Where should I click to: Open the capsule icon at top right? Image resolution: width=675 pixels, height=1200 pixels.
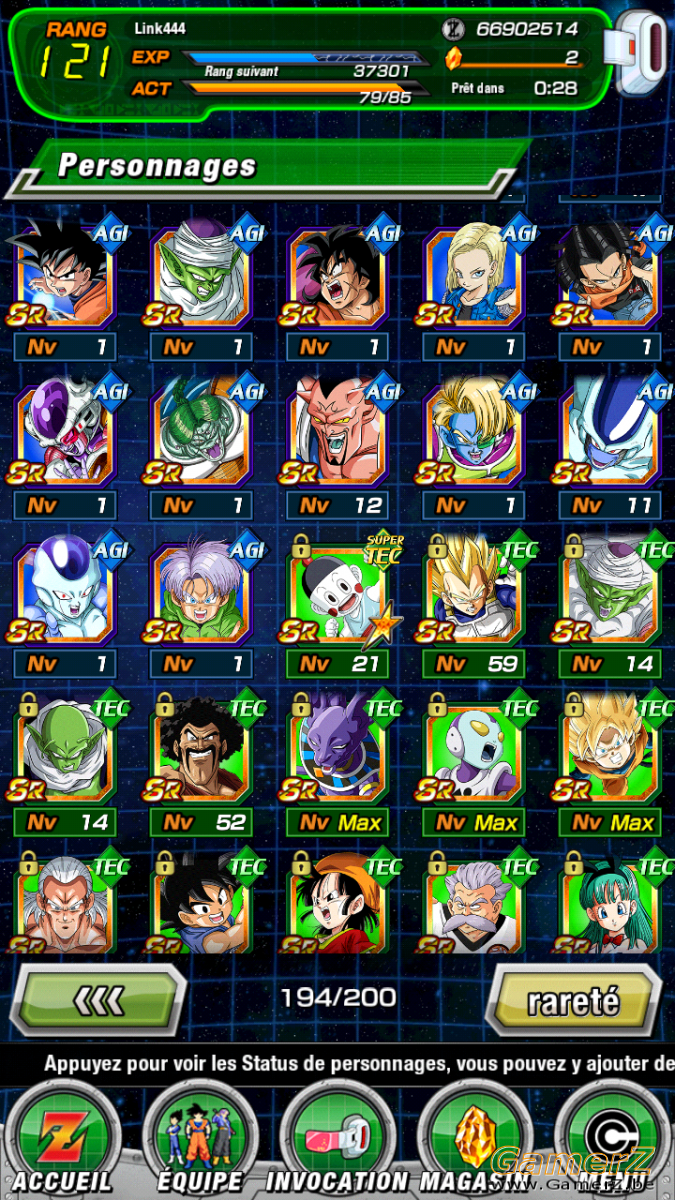(642, 55)
